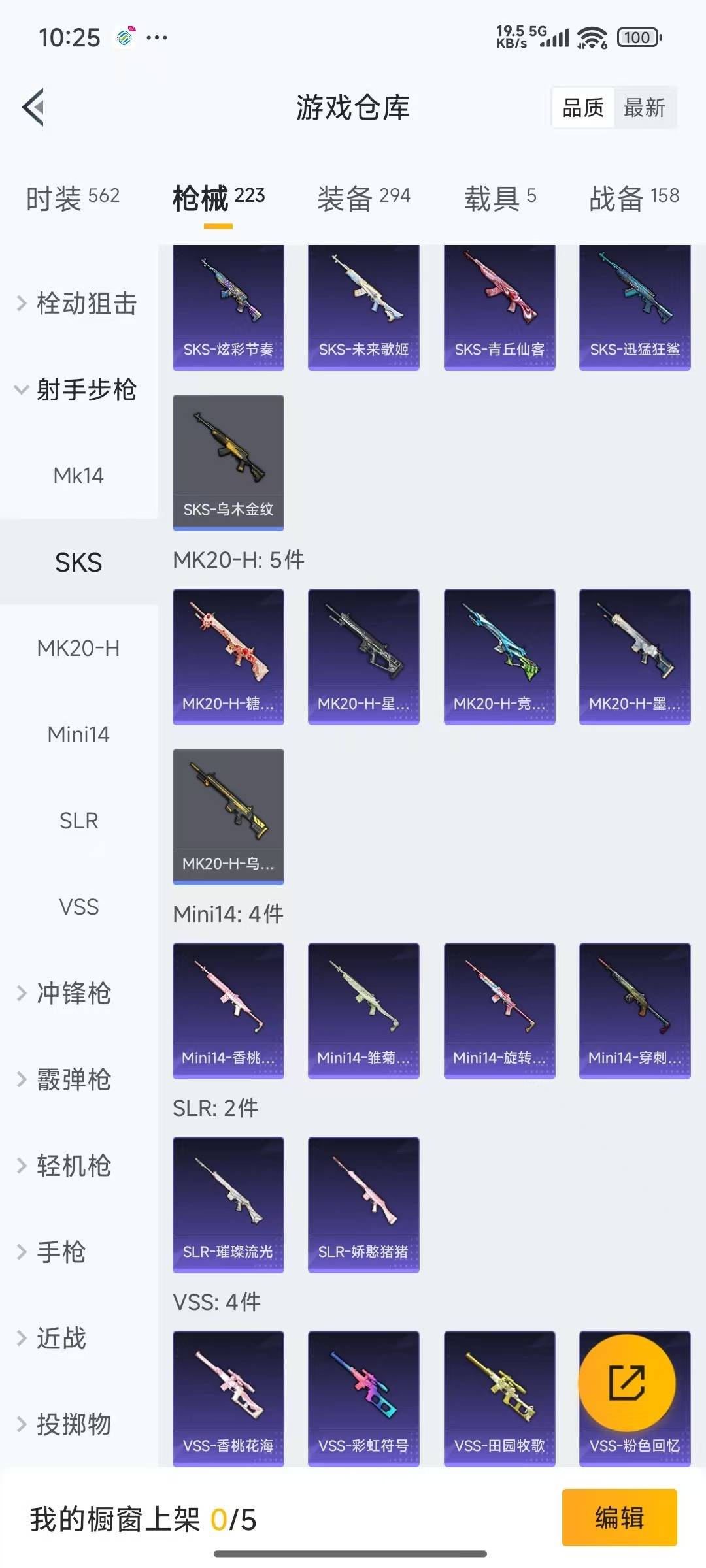
Task: Open the SKS-乌木金纹 skin
Action: click(228, 462)
